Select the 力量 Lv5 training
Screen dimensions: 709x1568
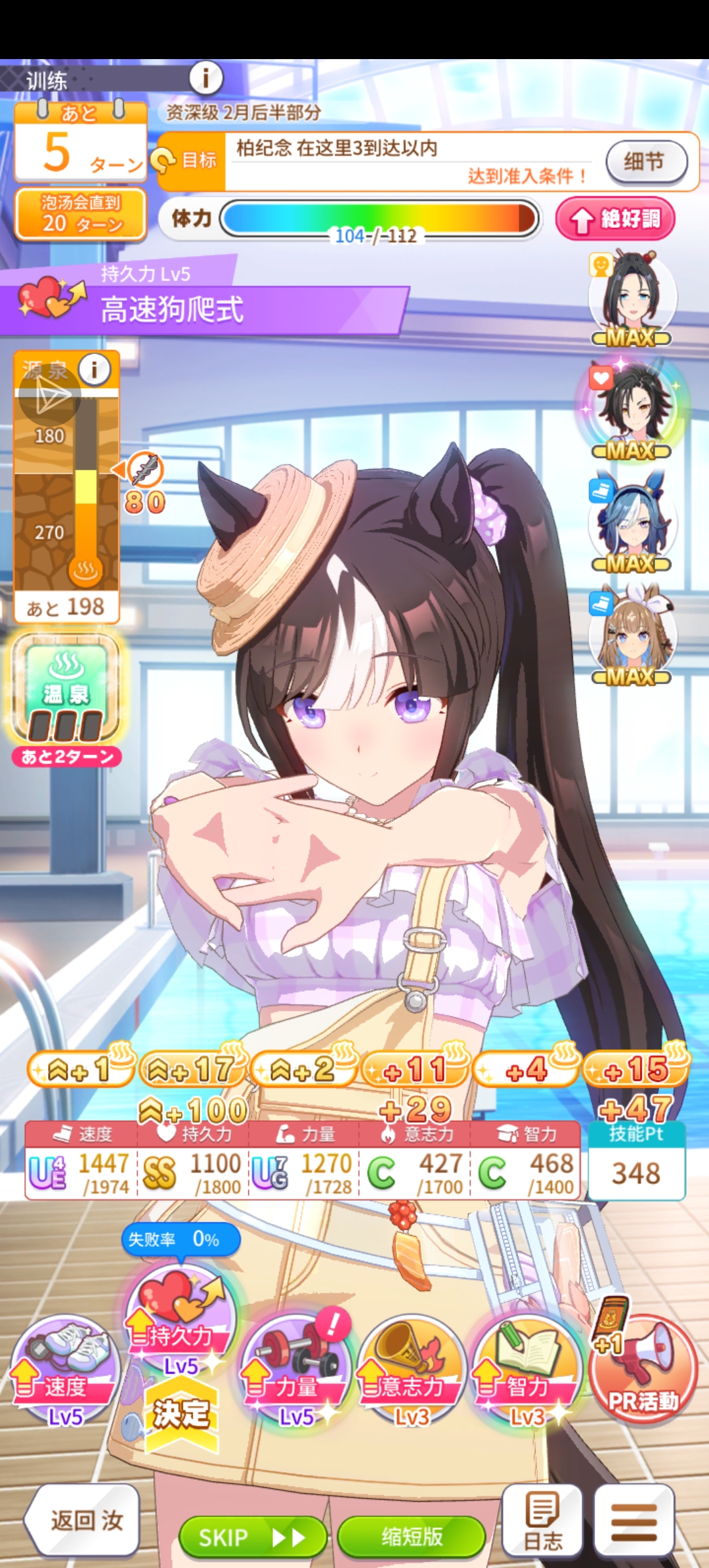pos(295,1371)
